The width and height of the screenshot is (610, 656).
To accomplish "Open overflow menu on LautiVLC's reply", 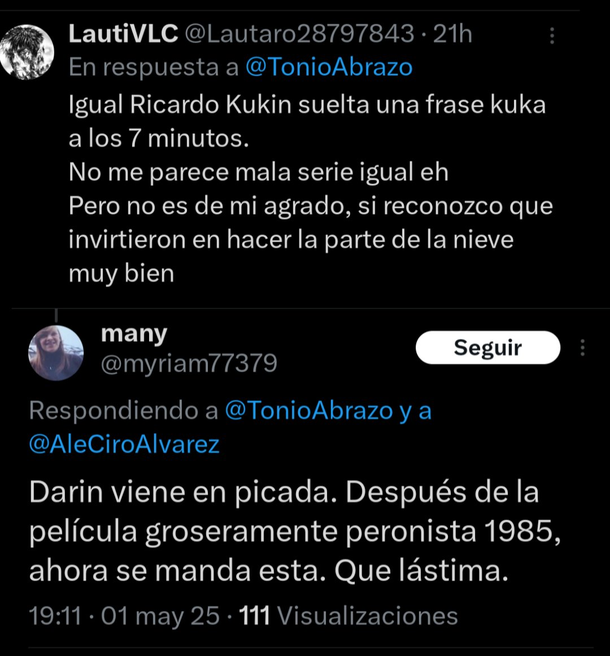I will 553,35.
